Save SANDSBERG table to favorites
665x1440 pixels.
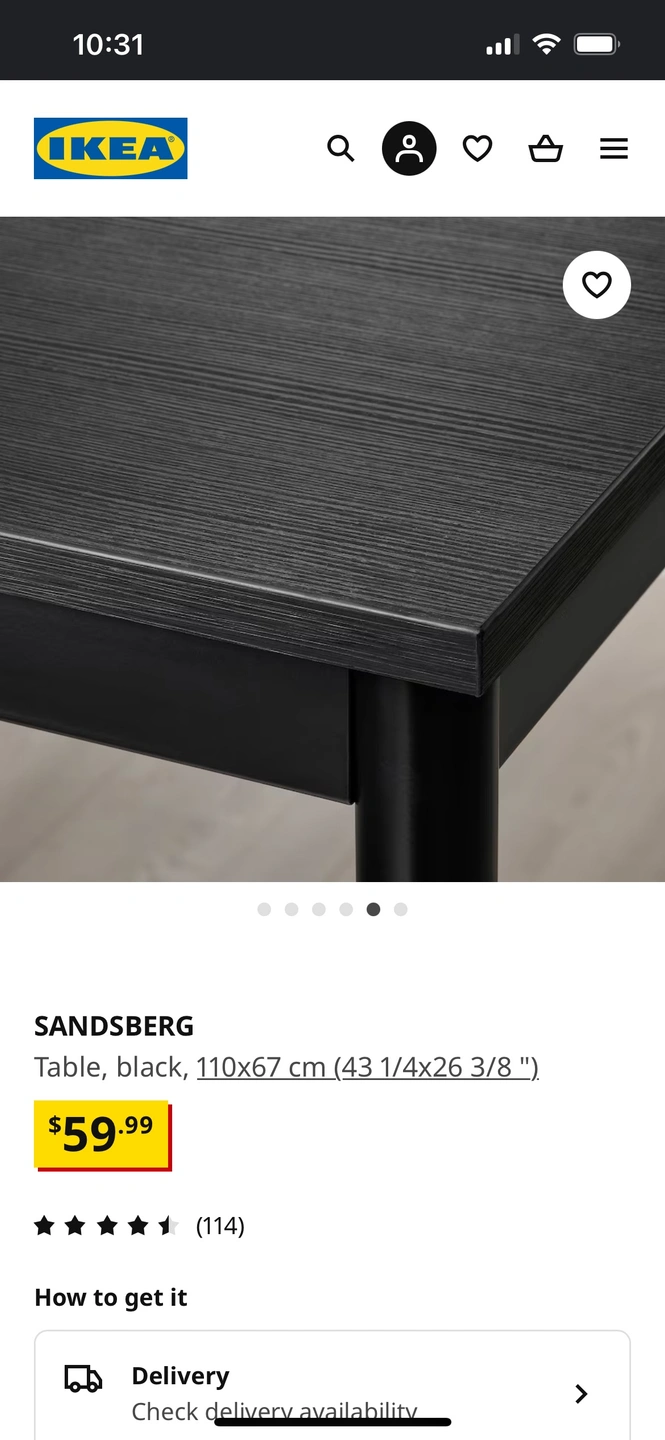coord(597,285)
